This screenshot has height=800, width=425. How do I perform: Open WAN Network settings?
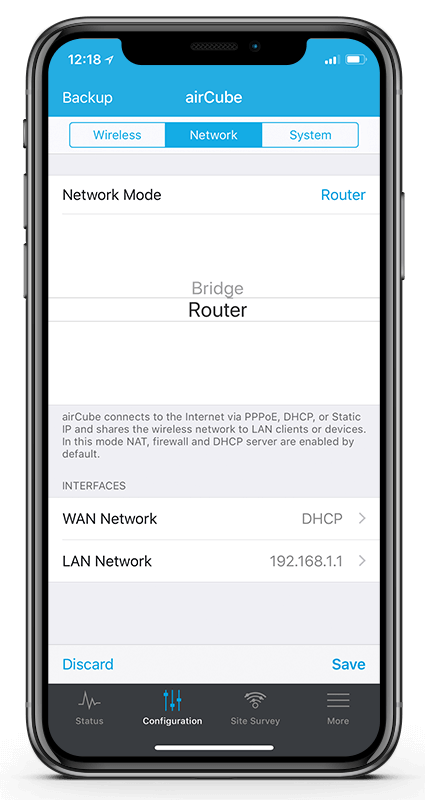tap(214, 519)
